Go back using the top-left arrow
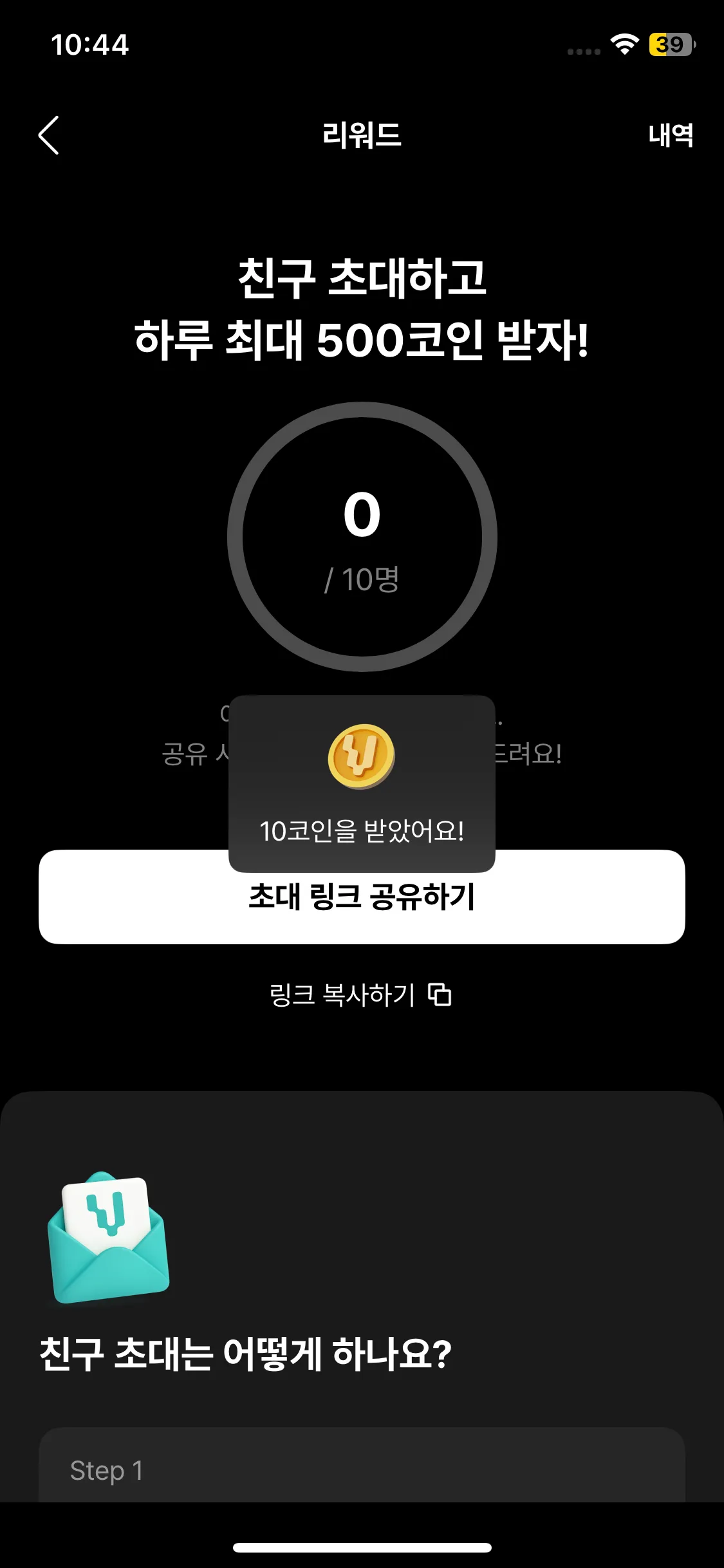 (48, 135)
